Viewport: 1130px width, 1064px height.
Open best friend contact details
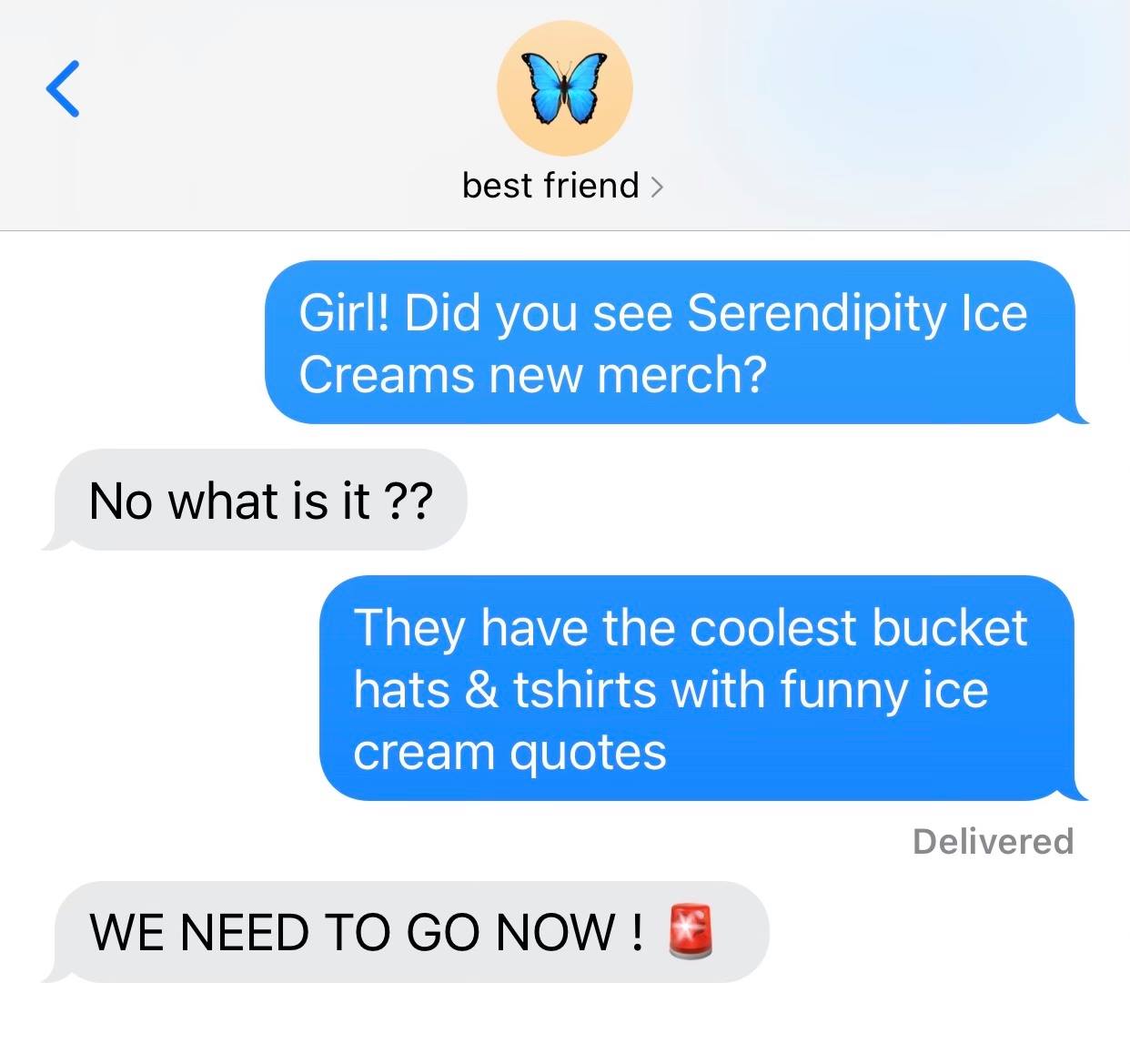pyautogui.click(x=562, y=186)
